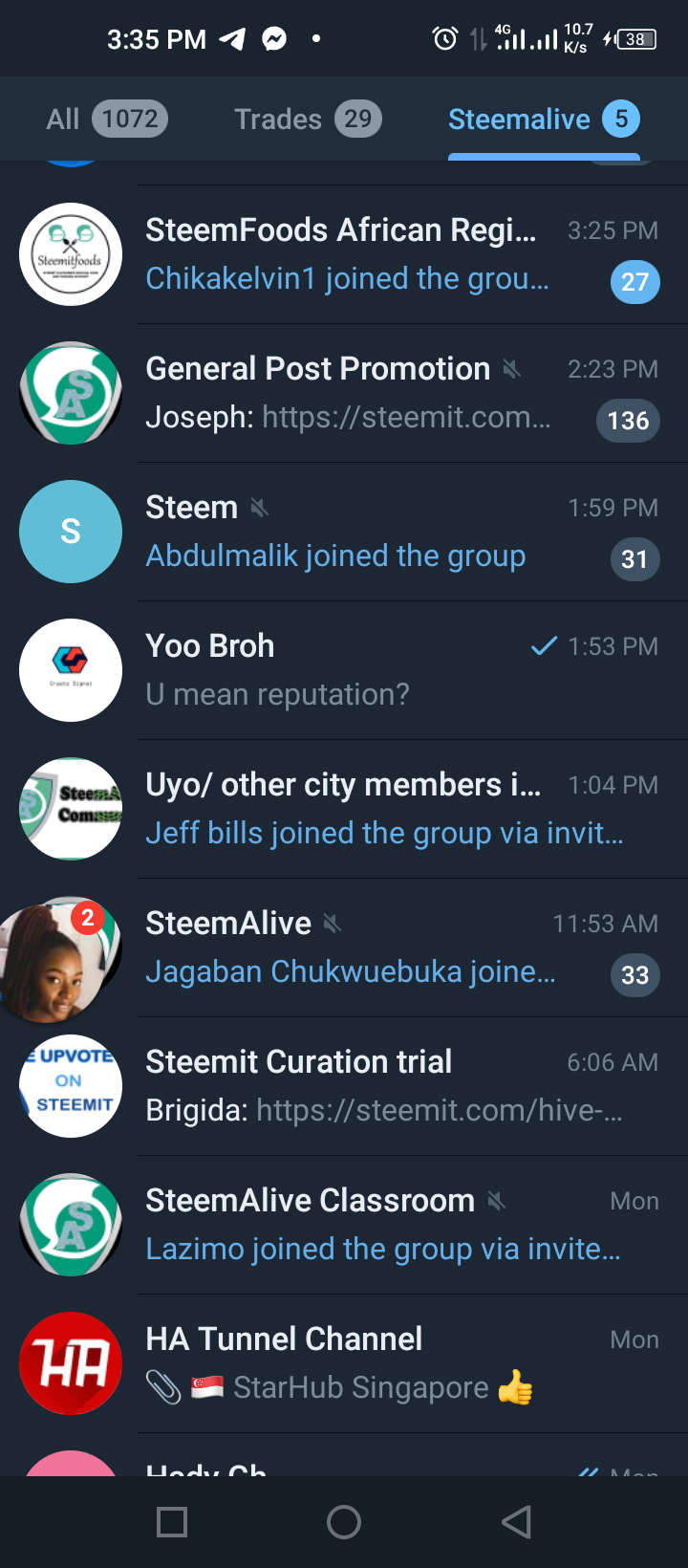Open the Steem group chat
Screen dimensions: 688x1568
(x=344, y=532)
